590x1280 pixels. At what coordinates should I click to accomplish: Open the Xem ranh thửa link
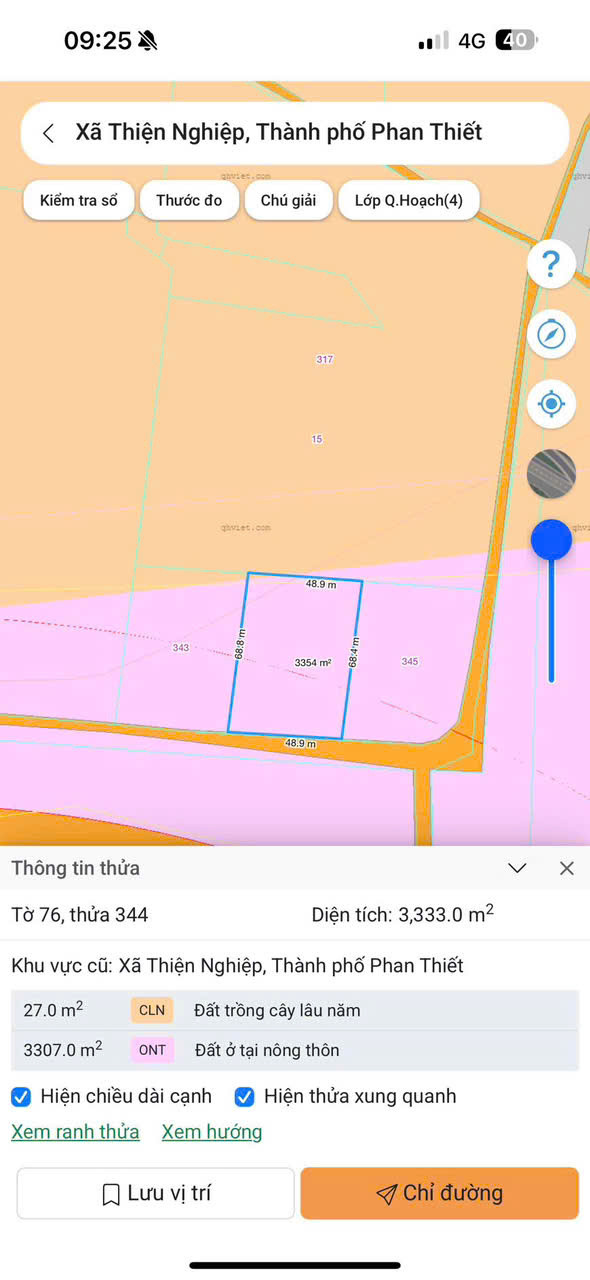coord(75,1132)
